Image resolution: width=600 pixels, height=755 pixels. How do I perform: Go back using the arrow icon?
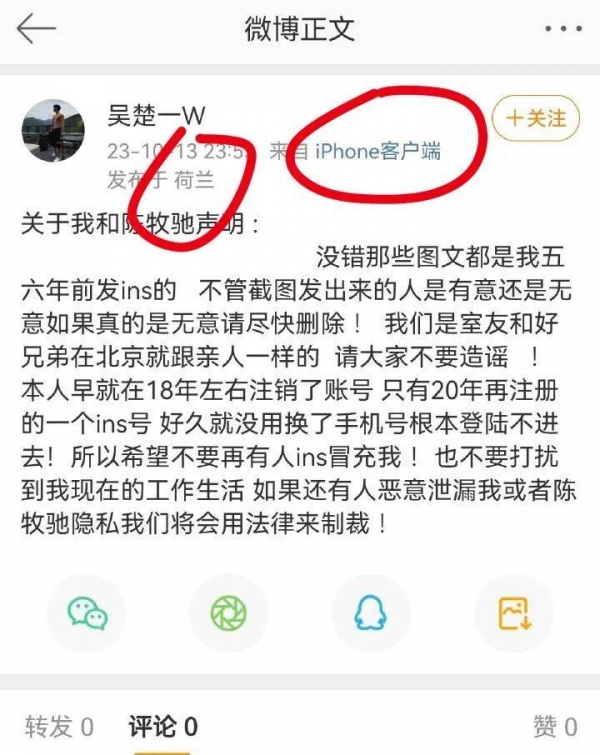[x=35, y=28]
